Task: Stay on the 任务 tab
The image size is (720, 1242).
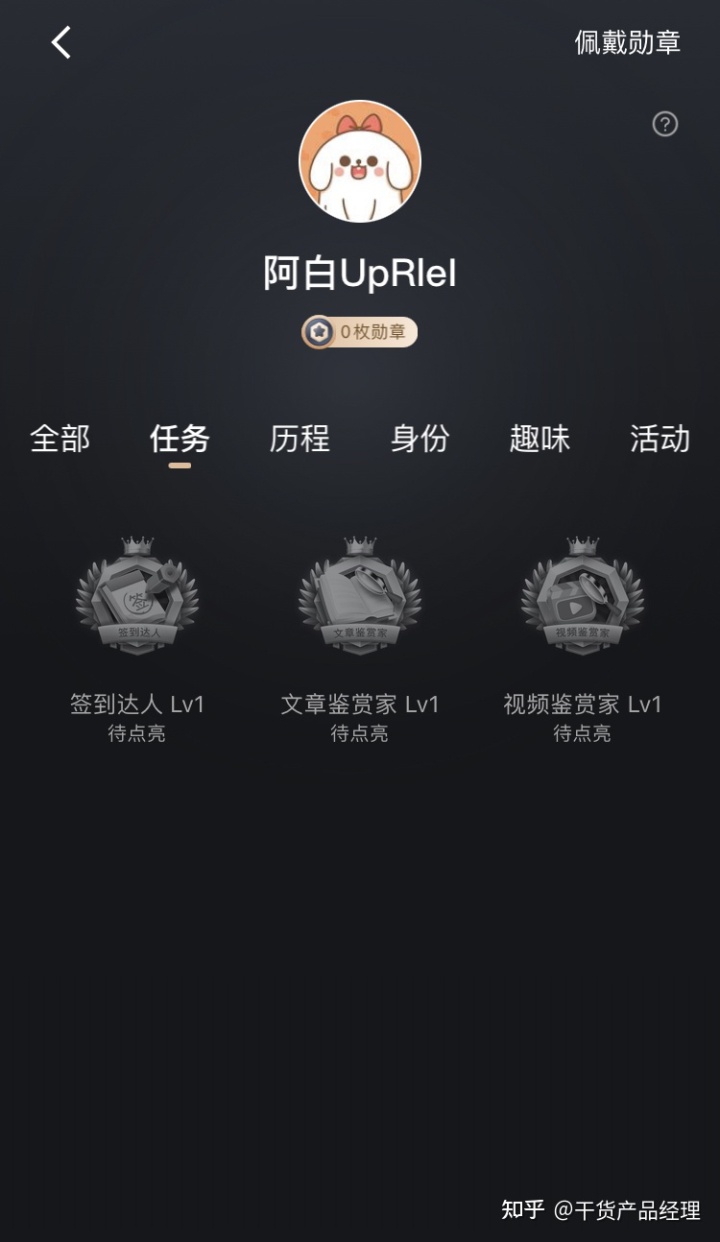Action: 180,439
